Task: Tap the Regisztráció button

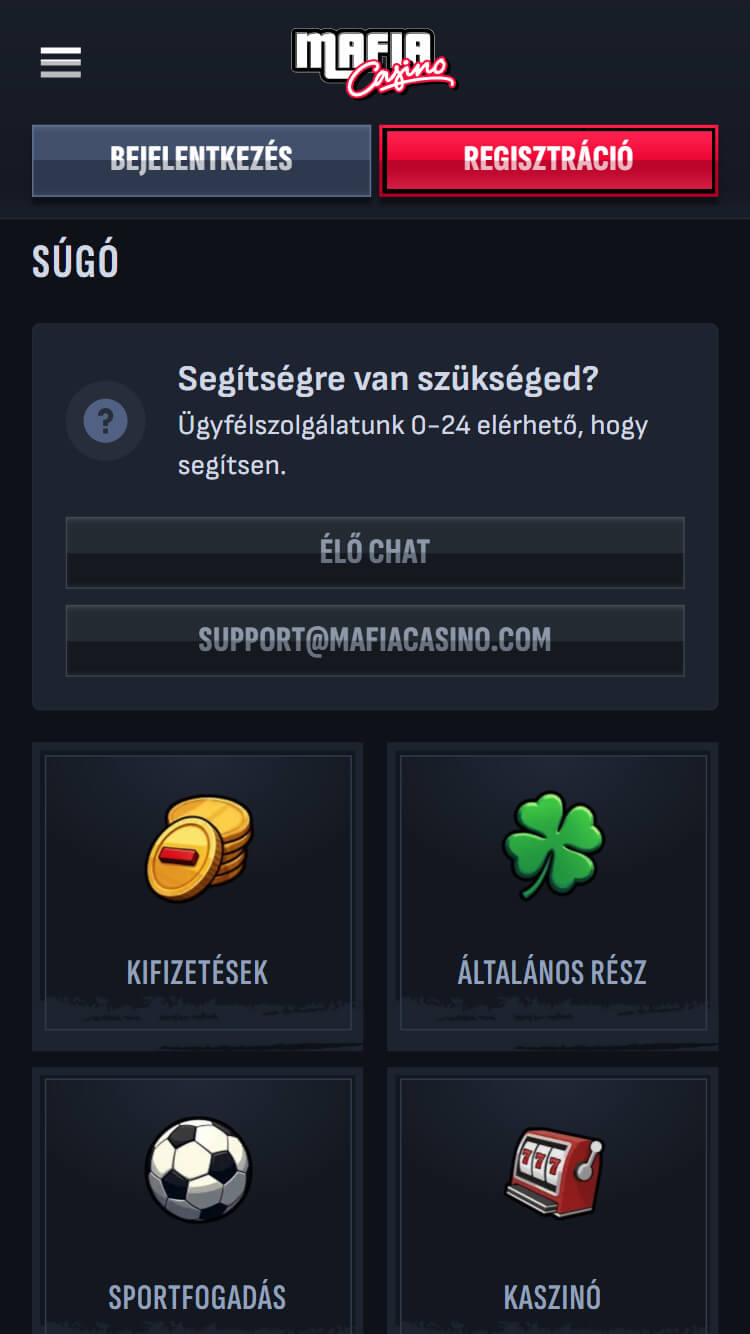Action: (548, 160)
